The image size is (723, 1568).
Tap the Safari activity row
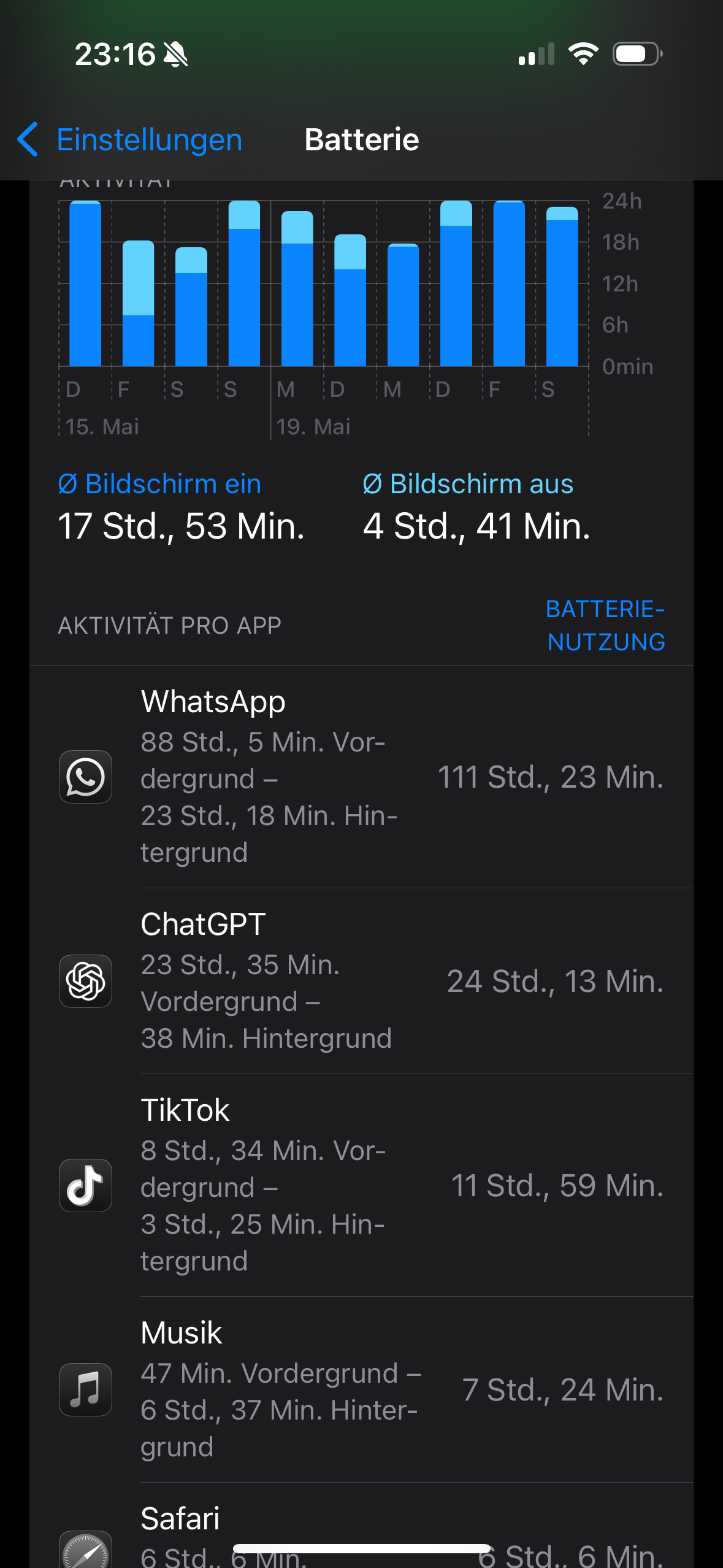click(361, 1534)
